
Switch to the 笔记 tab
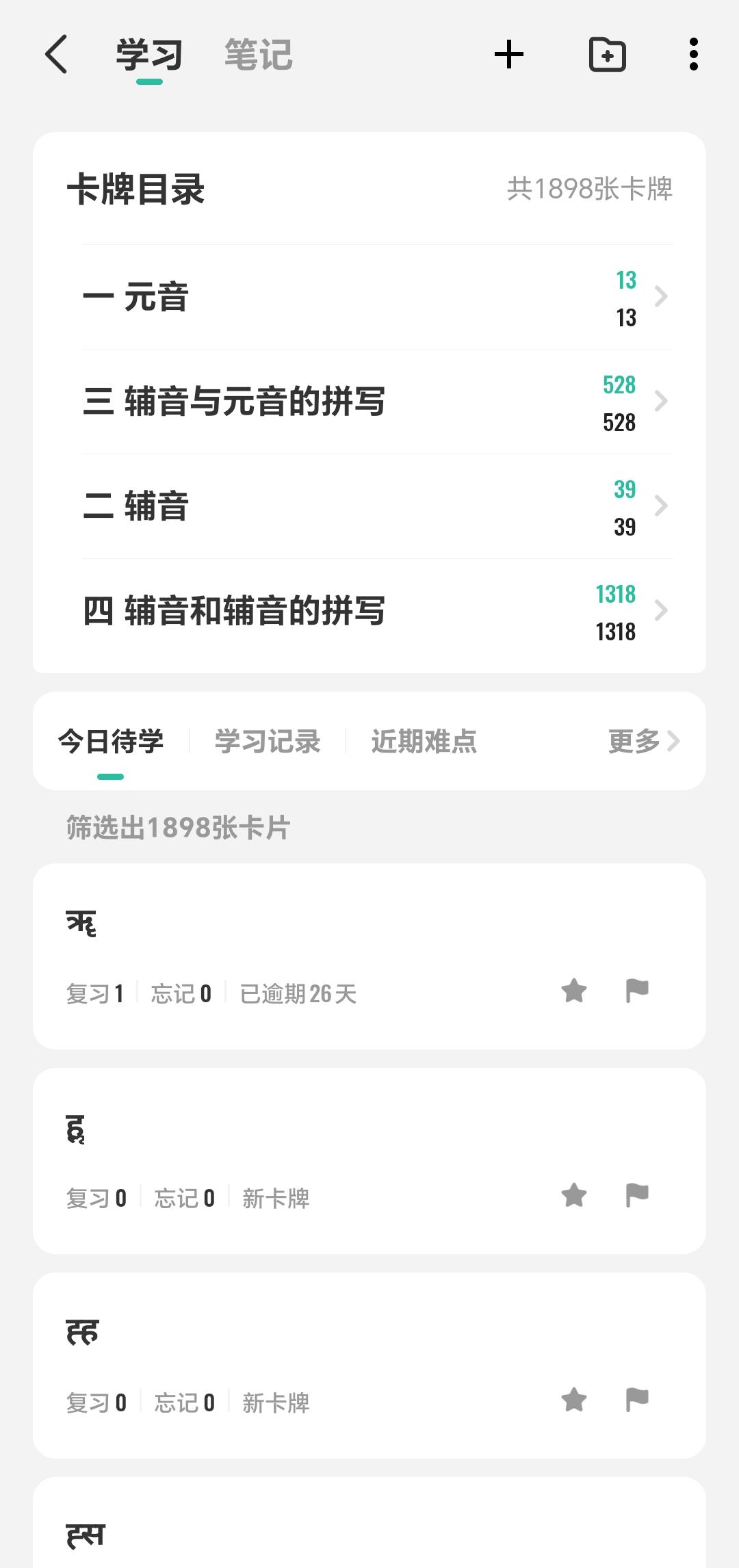259,55
